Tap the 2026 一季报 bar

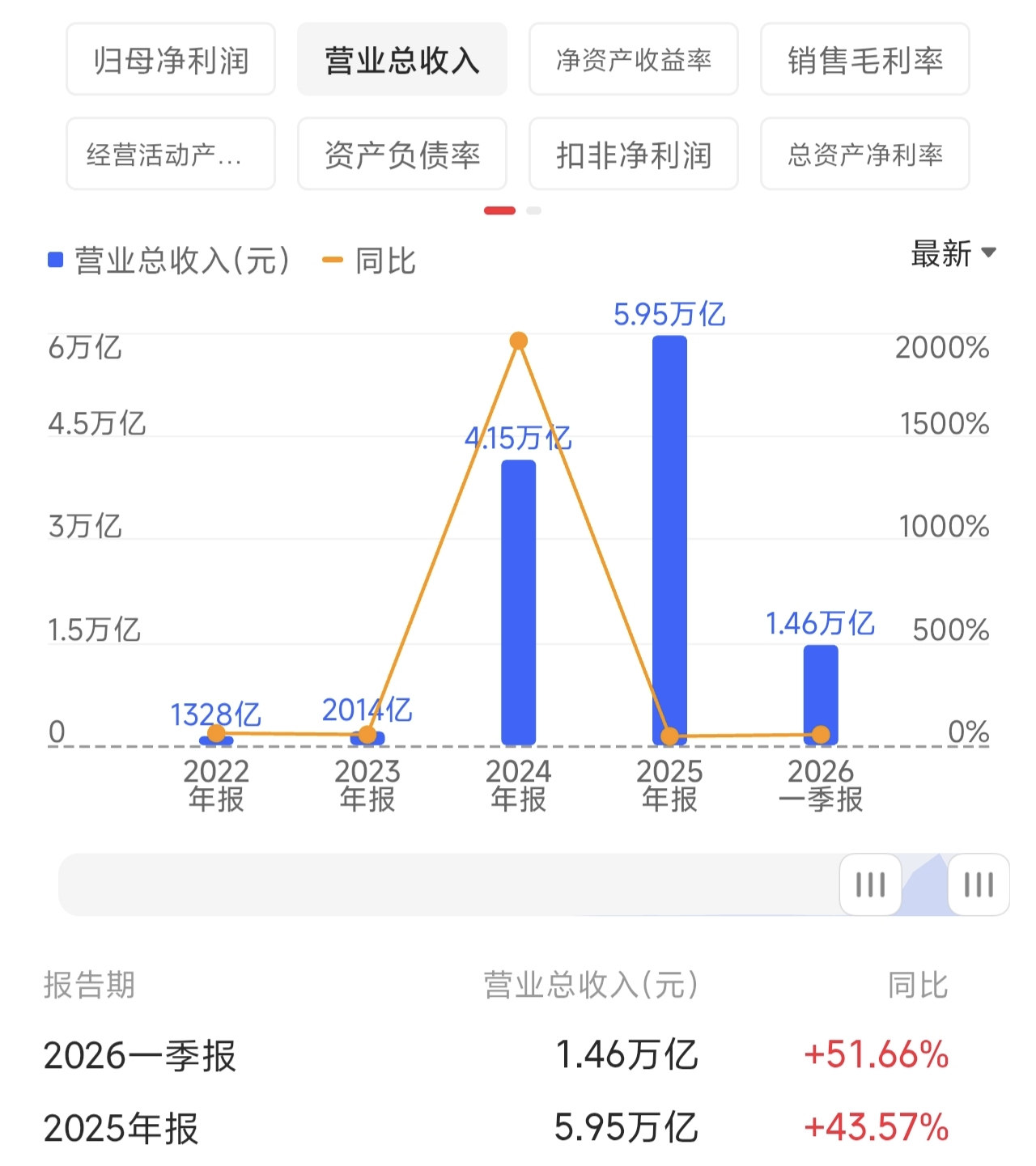click(x=821, y=695)
